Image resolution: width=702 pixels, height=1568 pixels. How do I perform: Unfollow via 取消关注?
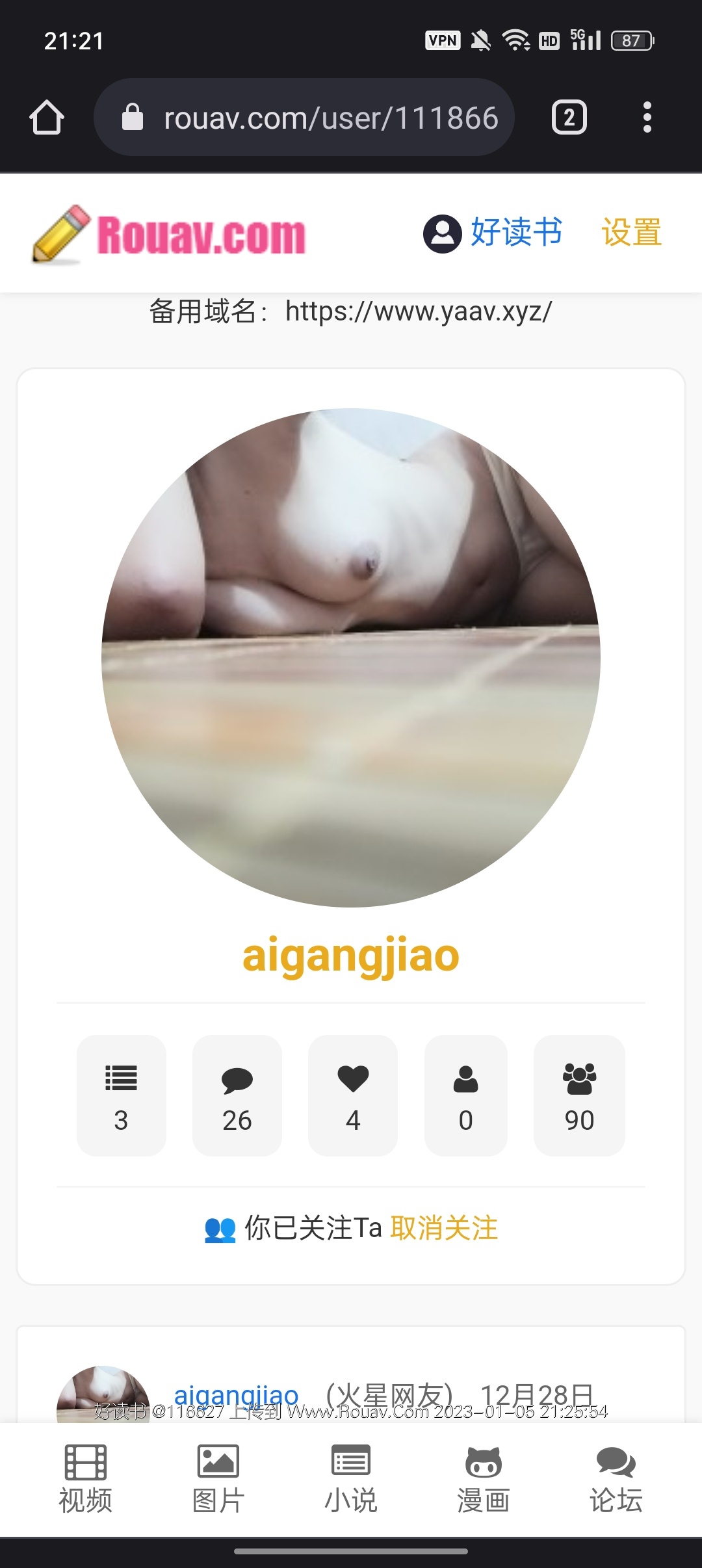[444, 1229]
